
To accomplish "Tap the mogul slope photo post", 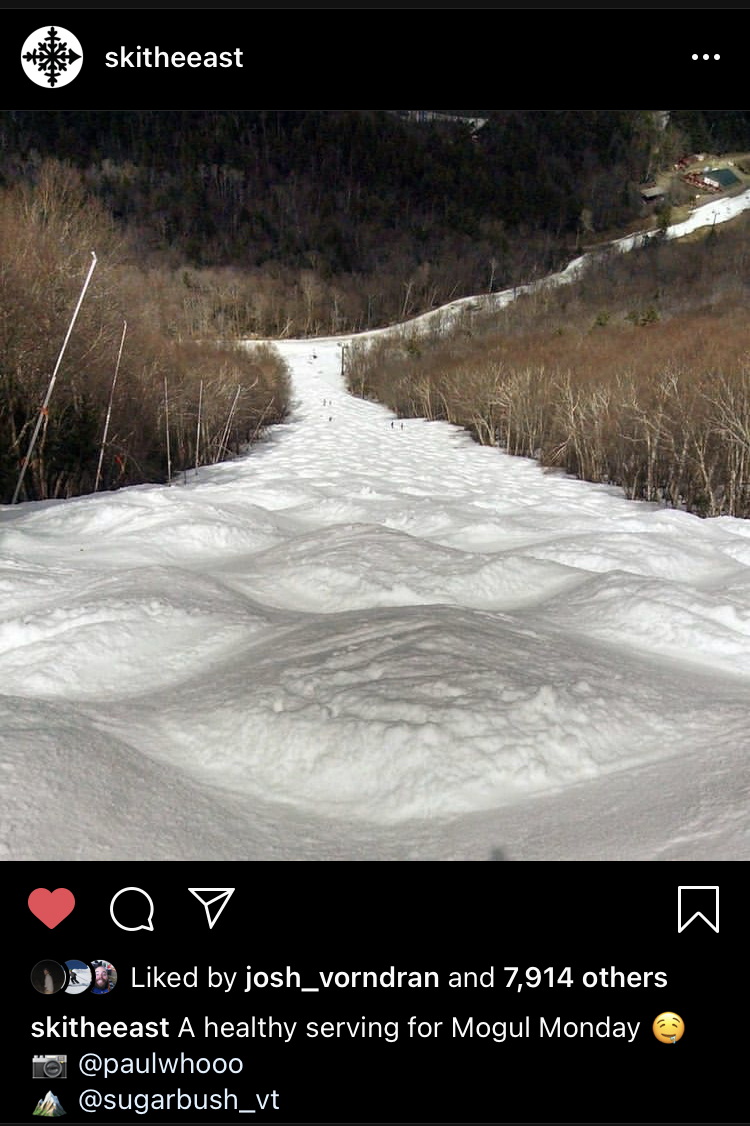I will point(375,485).
